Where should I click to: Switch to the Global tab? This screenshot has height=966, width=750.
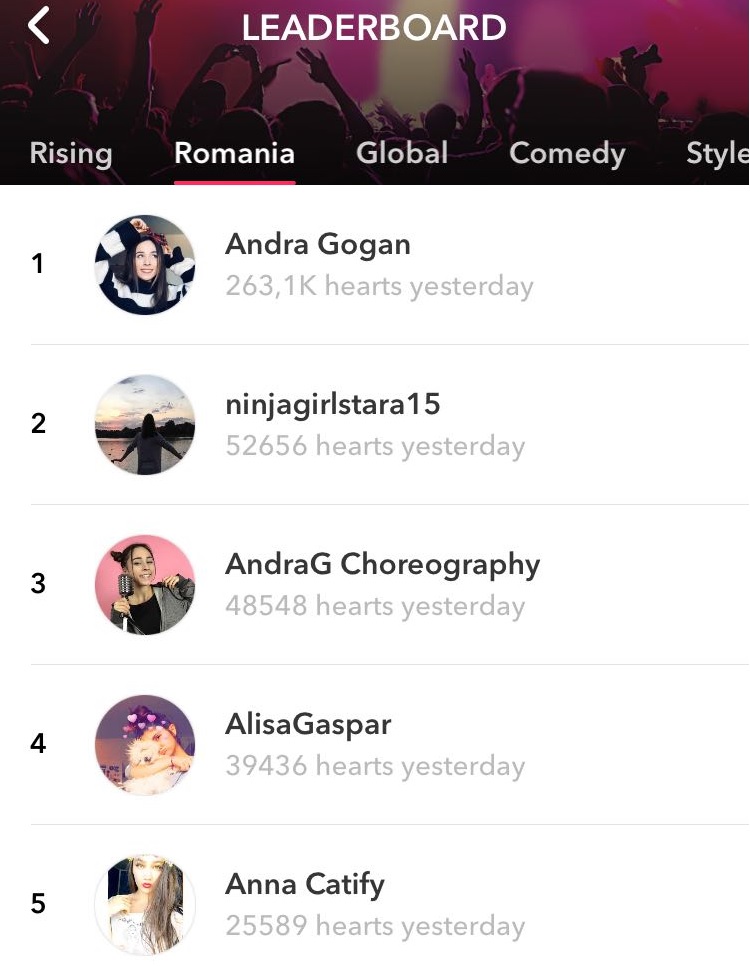[402, 153]
